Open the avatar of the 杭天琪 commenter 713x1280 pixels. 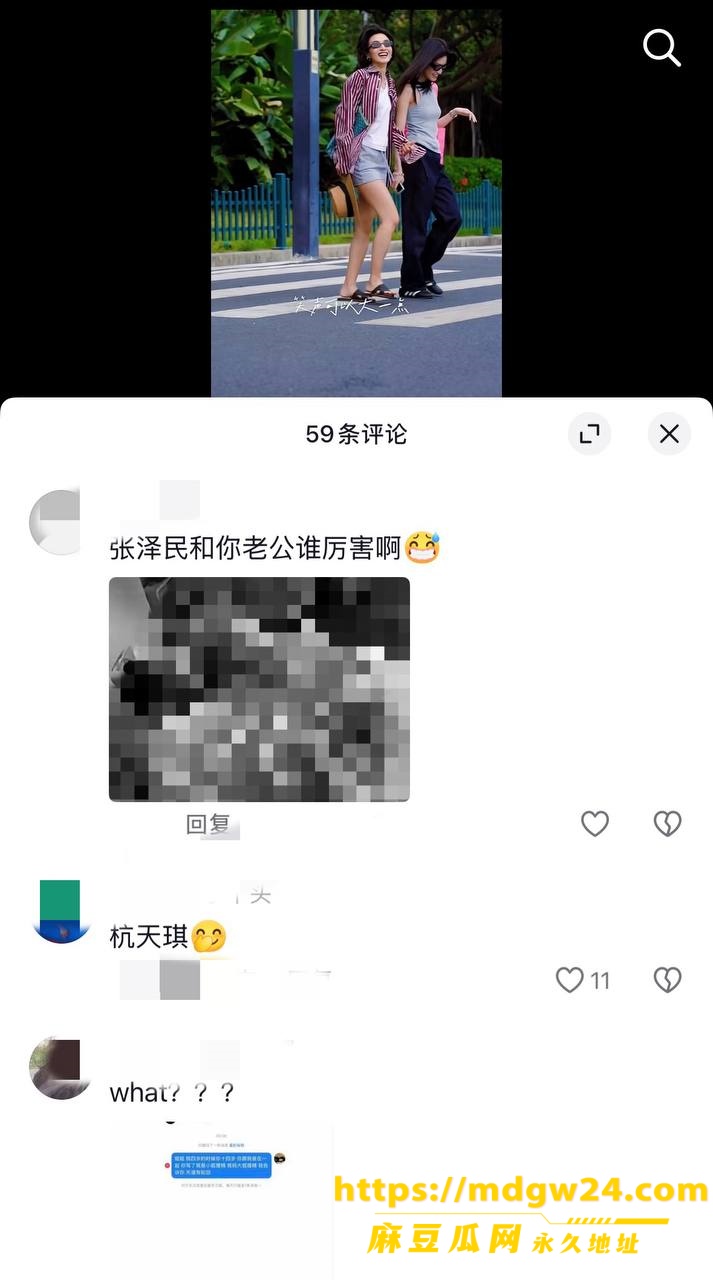tap(61, 911)
